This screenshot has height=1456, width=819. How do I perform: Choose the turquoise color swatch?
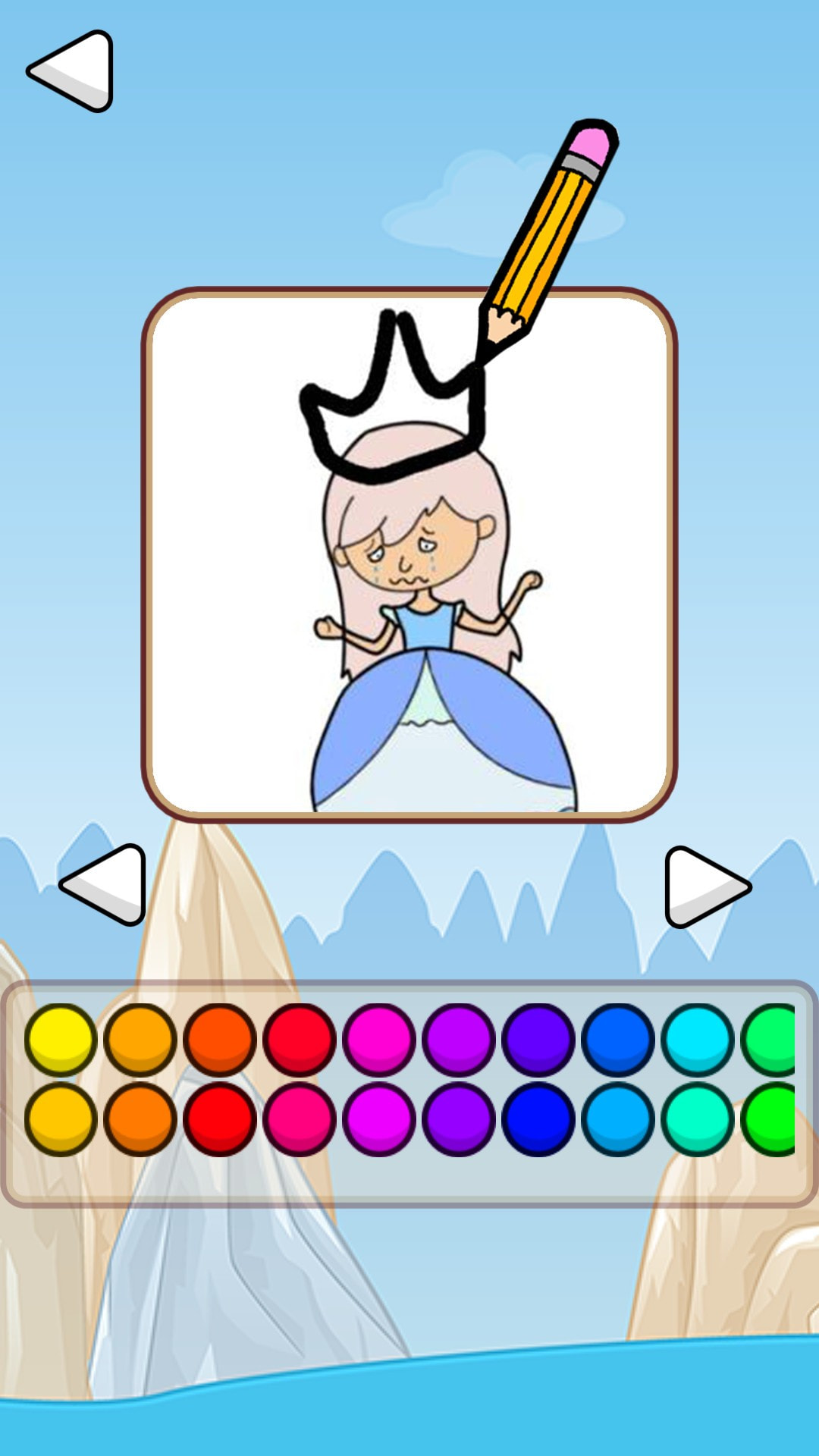tap(698, 1119)
